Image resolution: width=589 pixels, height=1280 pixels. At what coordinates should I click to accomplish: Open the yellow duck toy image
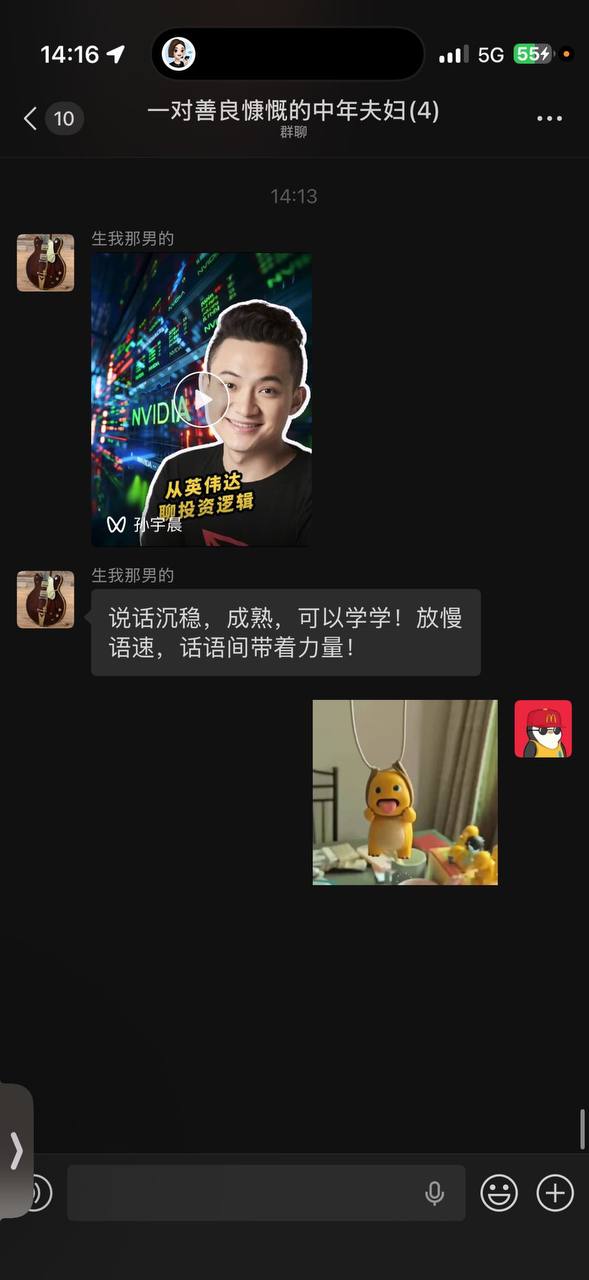[x=405, y=792]
